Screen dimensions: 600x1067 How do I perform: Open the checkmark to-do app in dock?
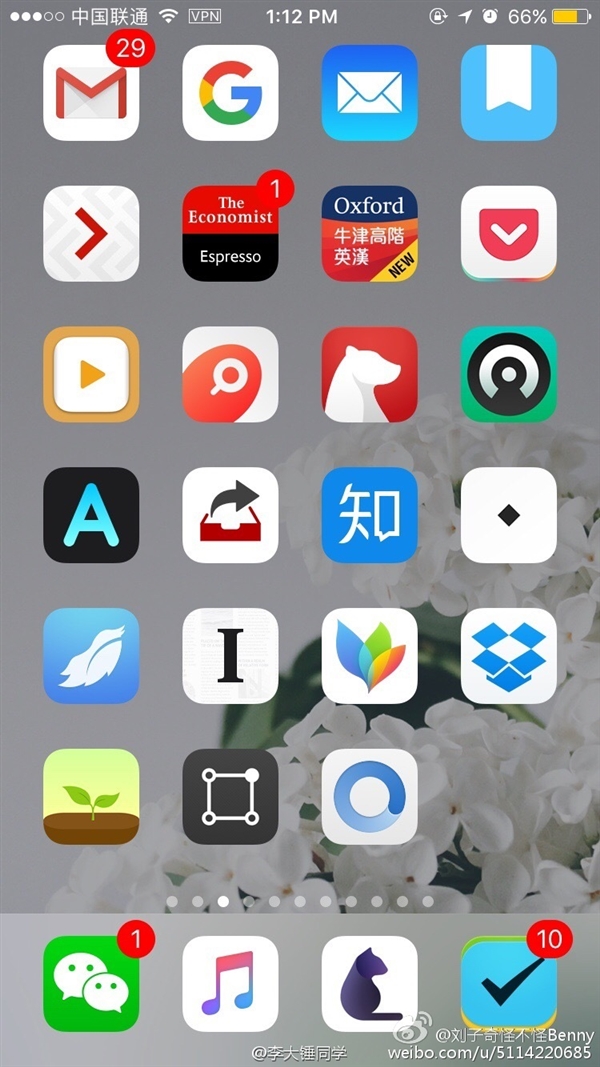coord(508,984)
